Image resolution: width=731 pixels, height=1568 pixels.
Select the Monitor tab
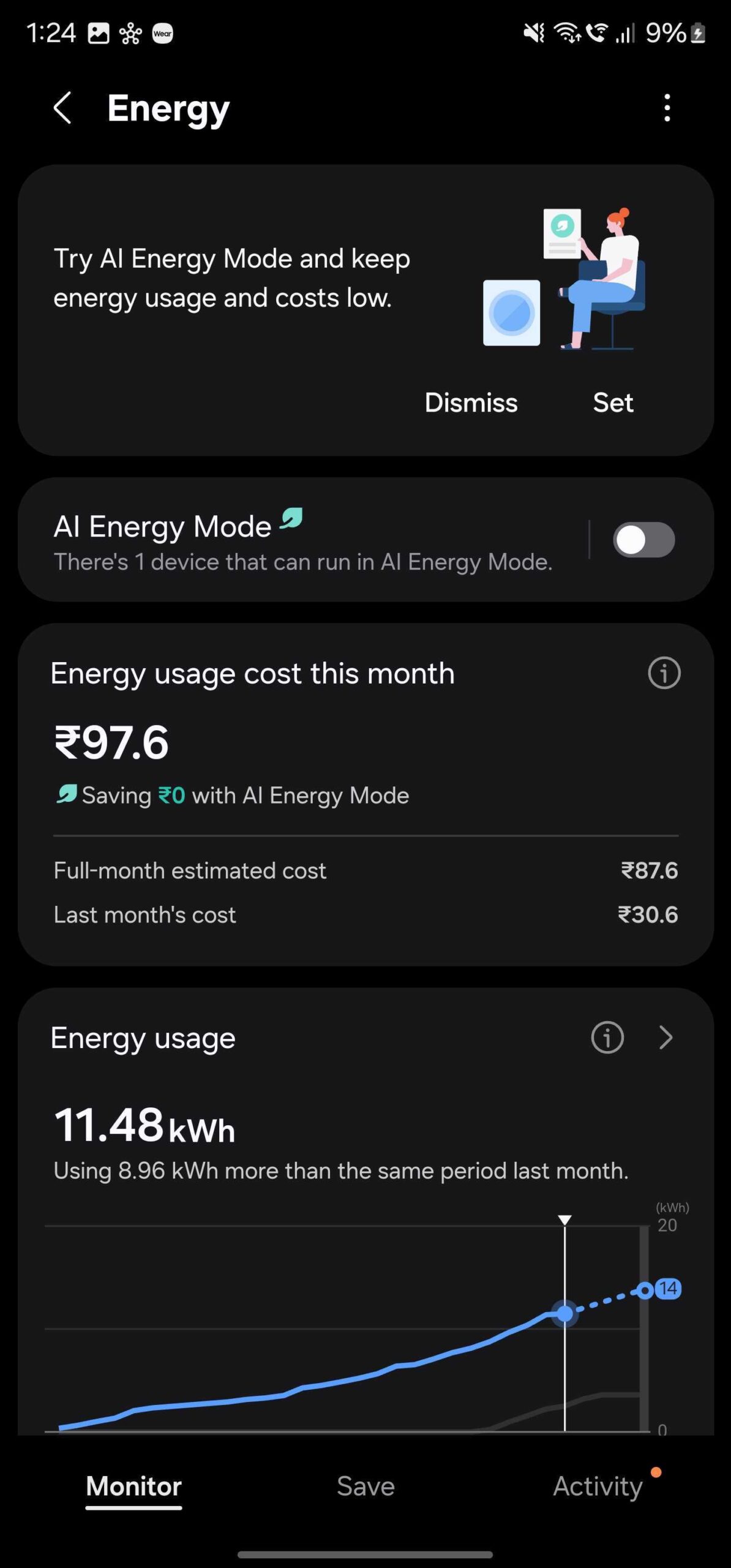133,1486
